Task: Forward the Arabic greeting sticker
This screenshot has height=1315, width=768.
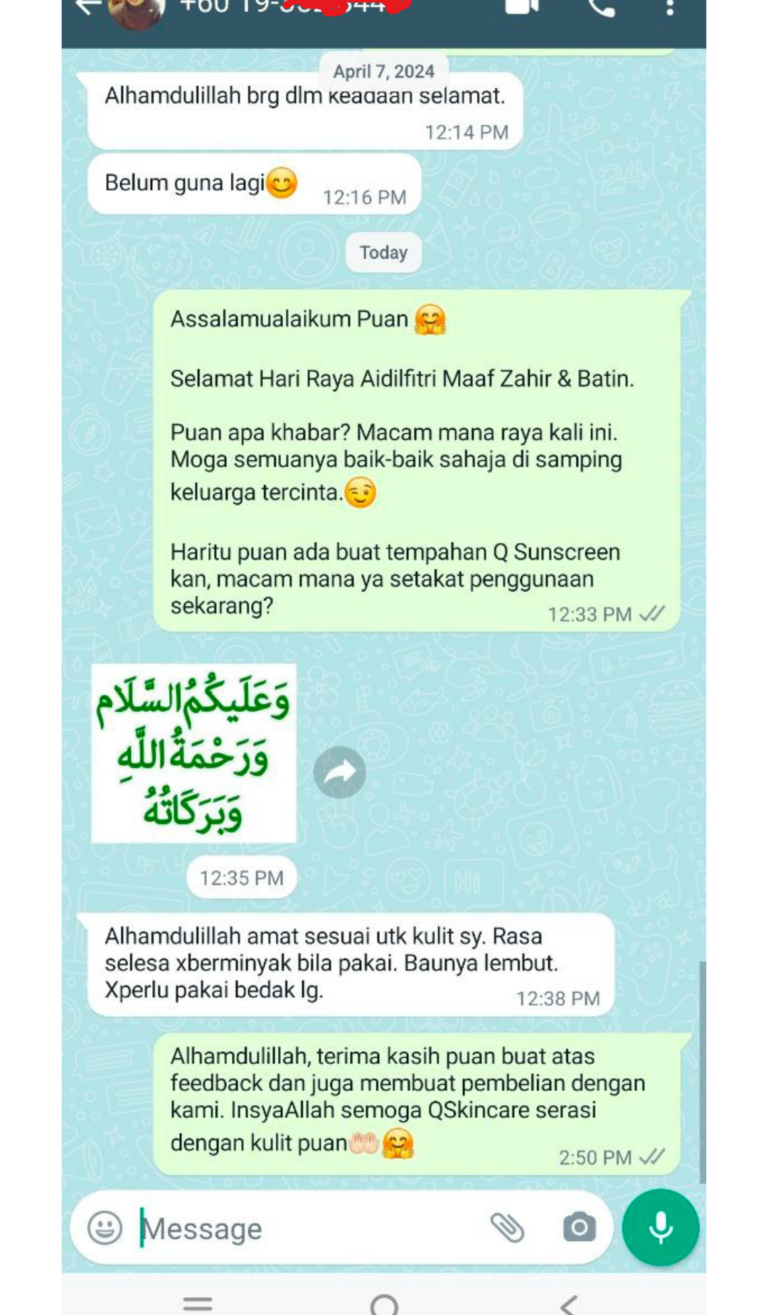Action: tap(339, 772)
